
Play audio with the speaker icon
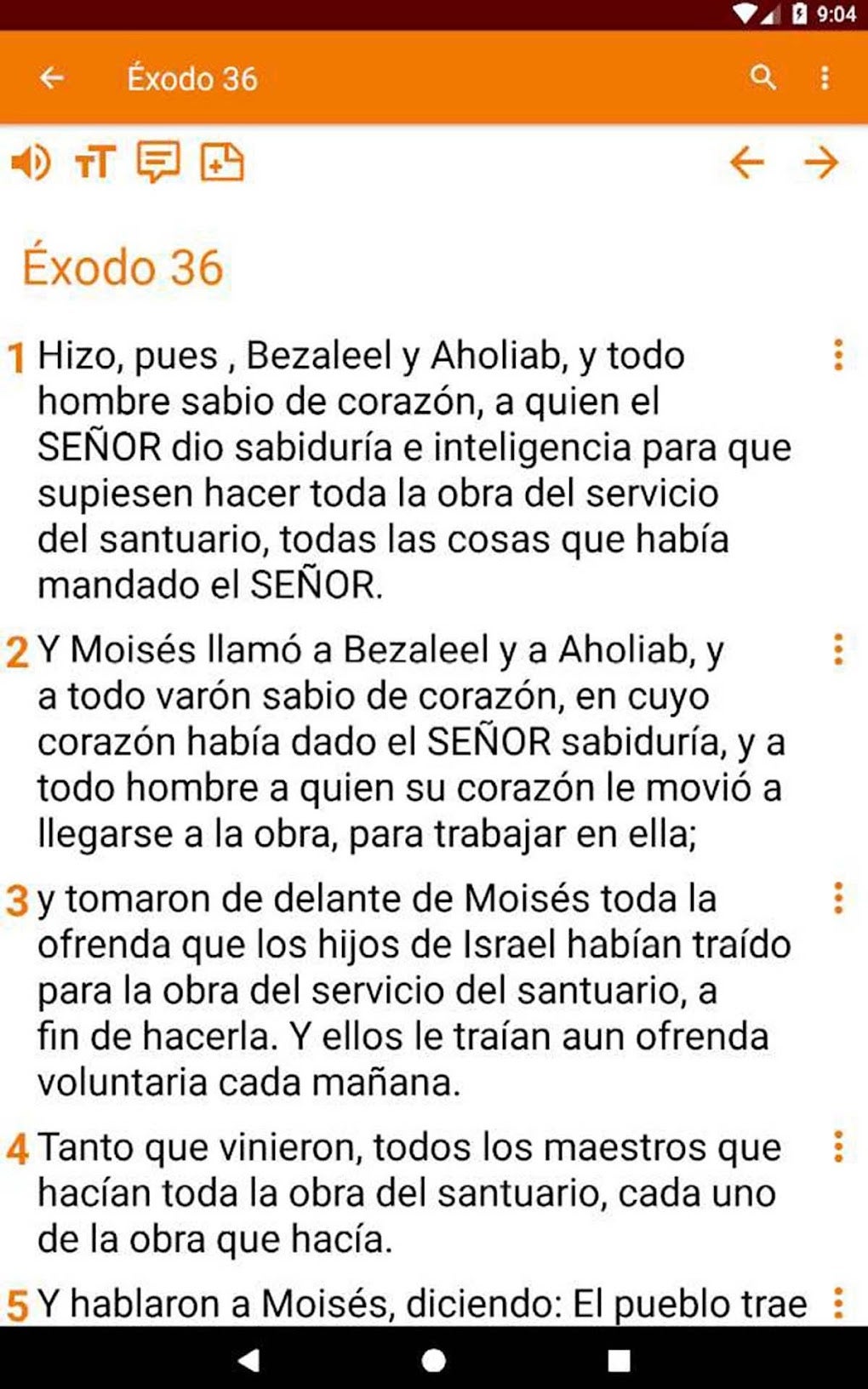tap(31, 162)
